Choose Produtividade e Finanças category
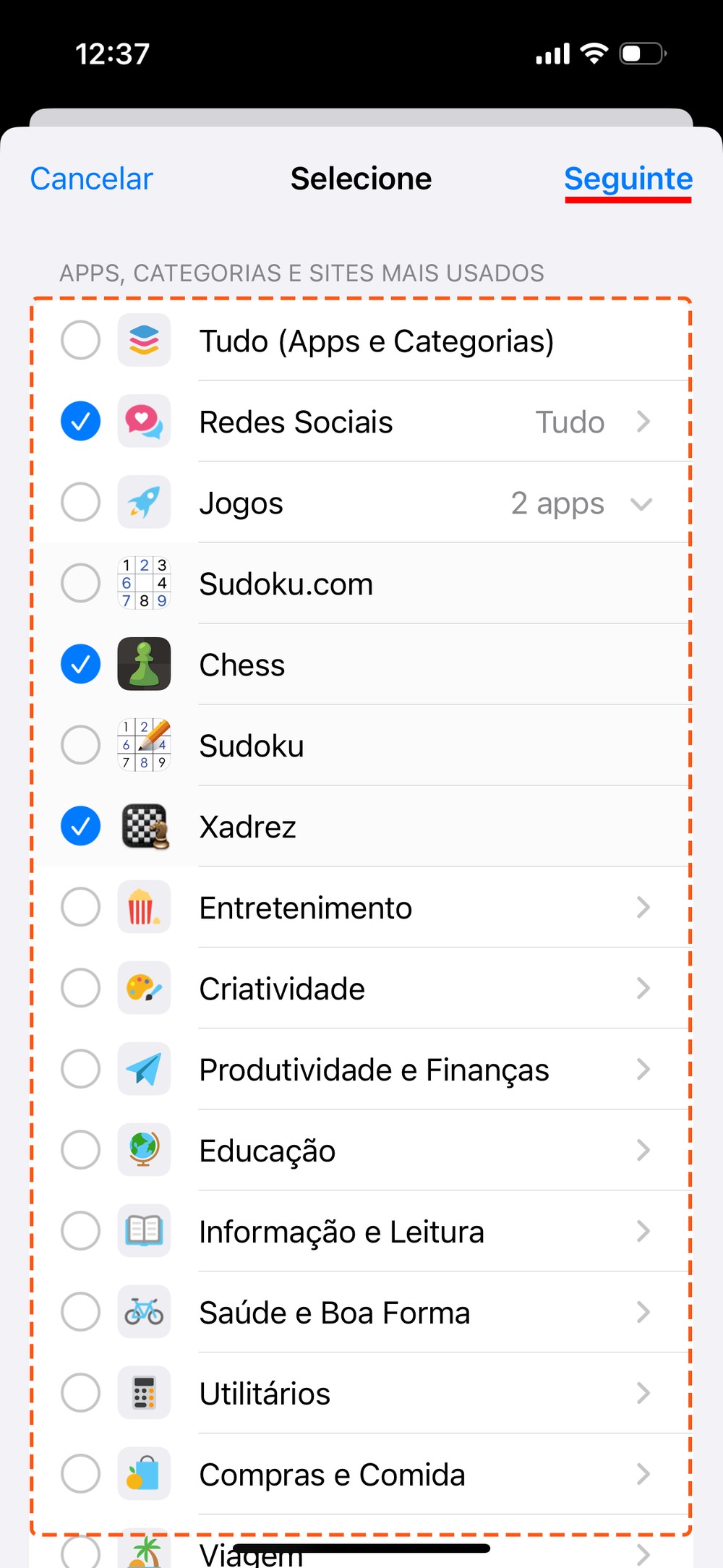The height and width of the screenshot is (1568, 723). coord(81,1070)
